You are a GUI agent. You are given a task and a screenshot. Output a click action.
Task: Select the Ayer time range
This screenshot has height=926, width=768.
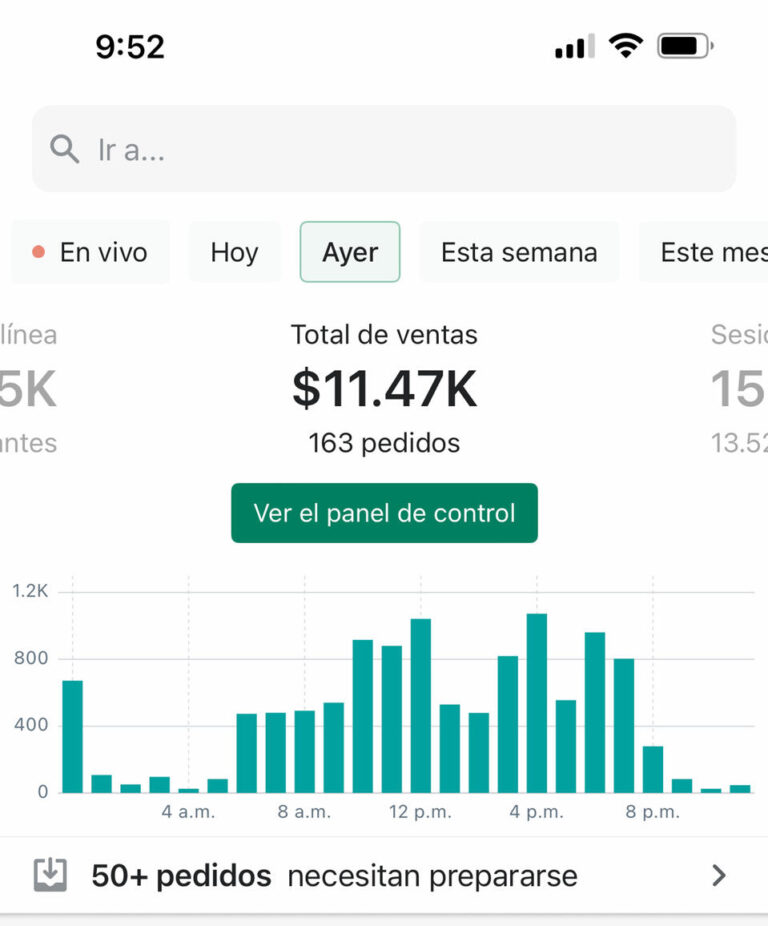[350, 252]
